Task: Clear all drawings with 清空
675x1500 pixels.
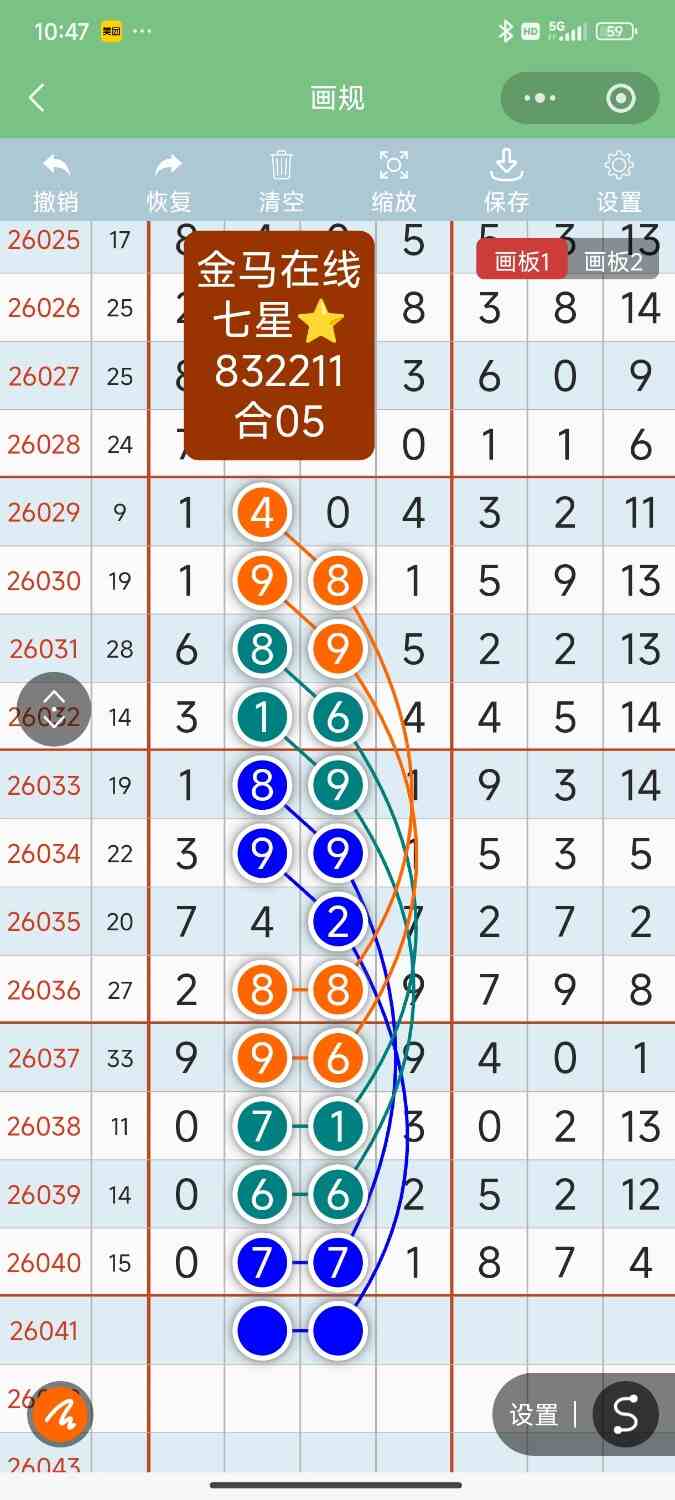Action: pyautogui.click(x=281, y=181)
